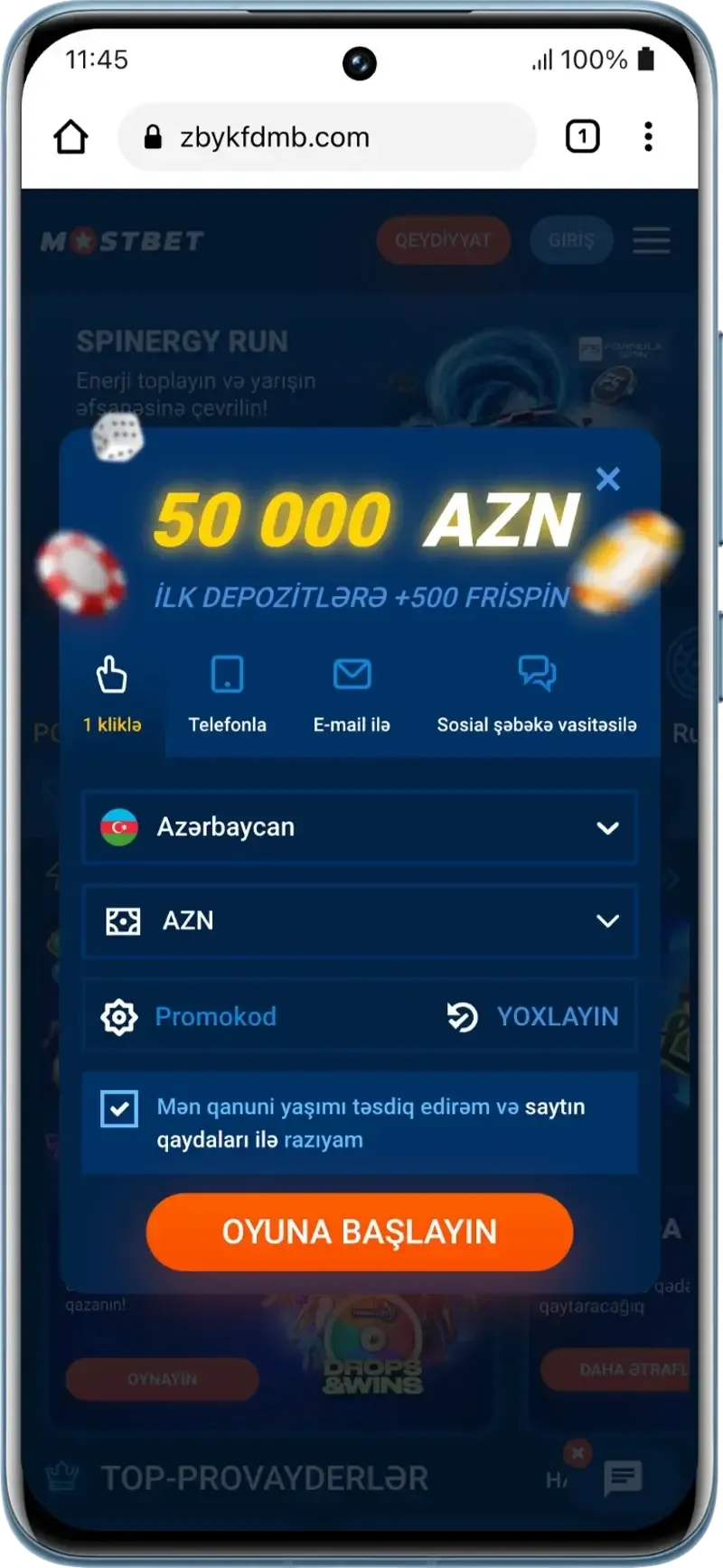The image size is (723, 1568).
Task: Open the AZN currency dropdown
Action: 360,921
